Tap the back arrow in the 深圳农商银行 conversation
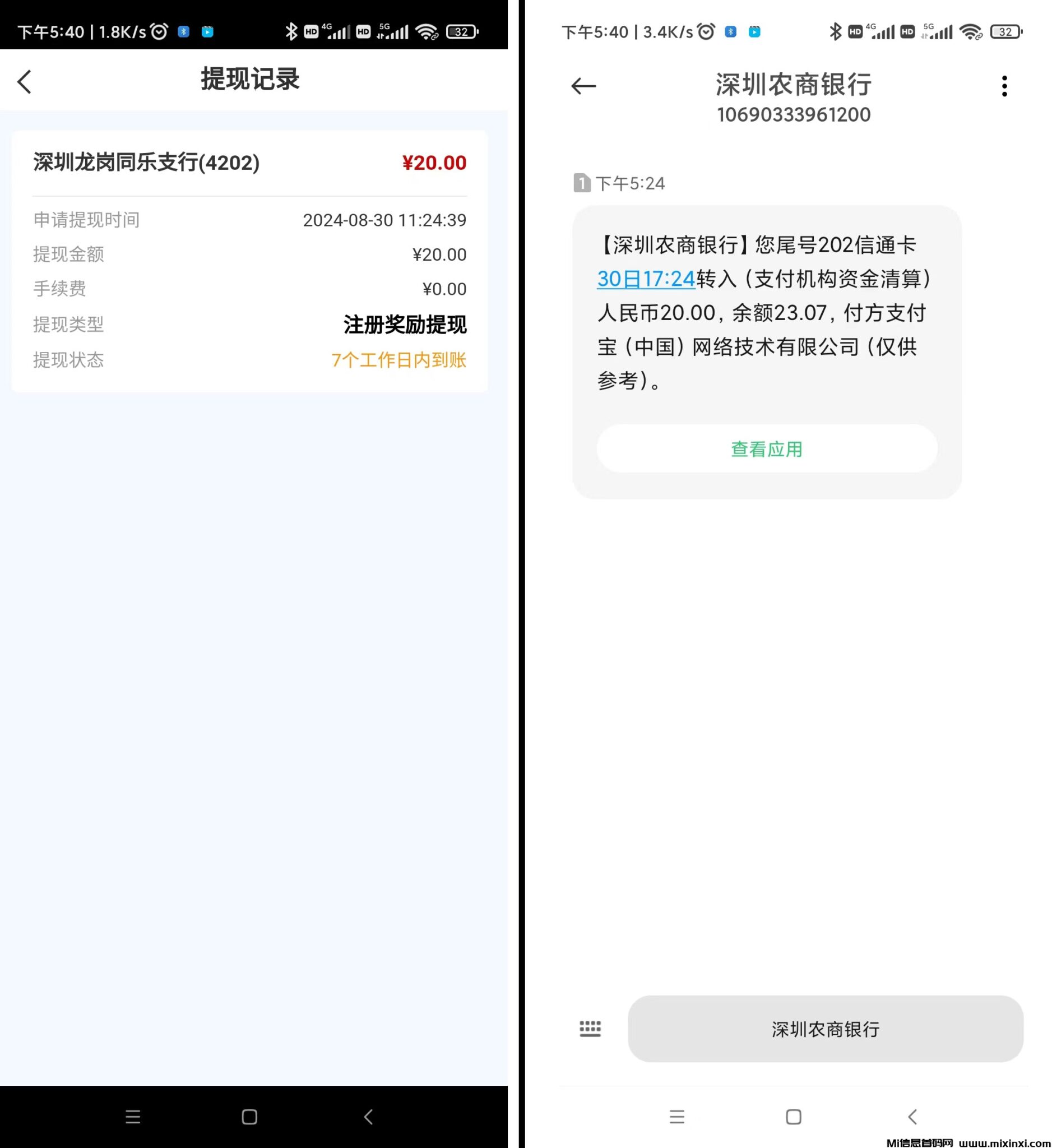This screenshot has width=1052, height=1148. [x=584, y=86]
